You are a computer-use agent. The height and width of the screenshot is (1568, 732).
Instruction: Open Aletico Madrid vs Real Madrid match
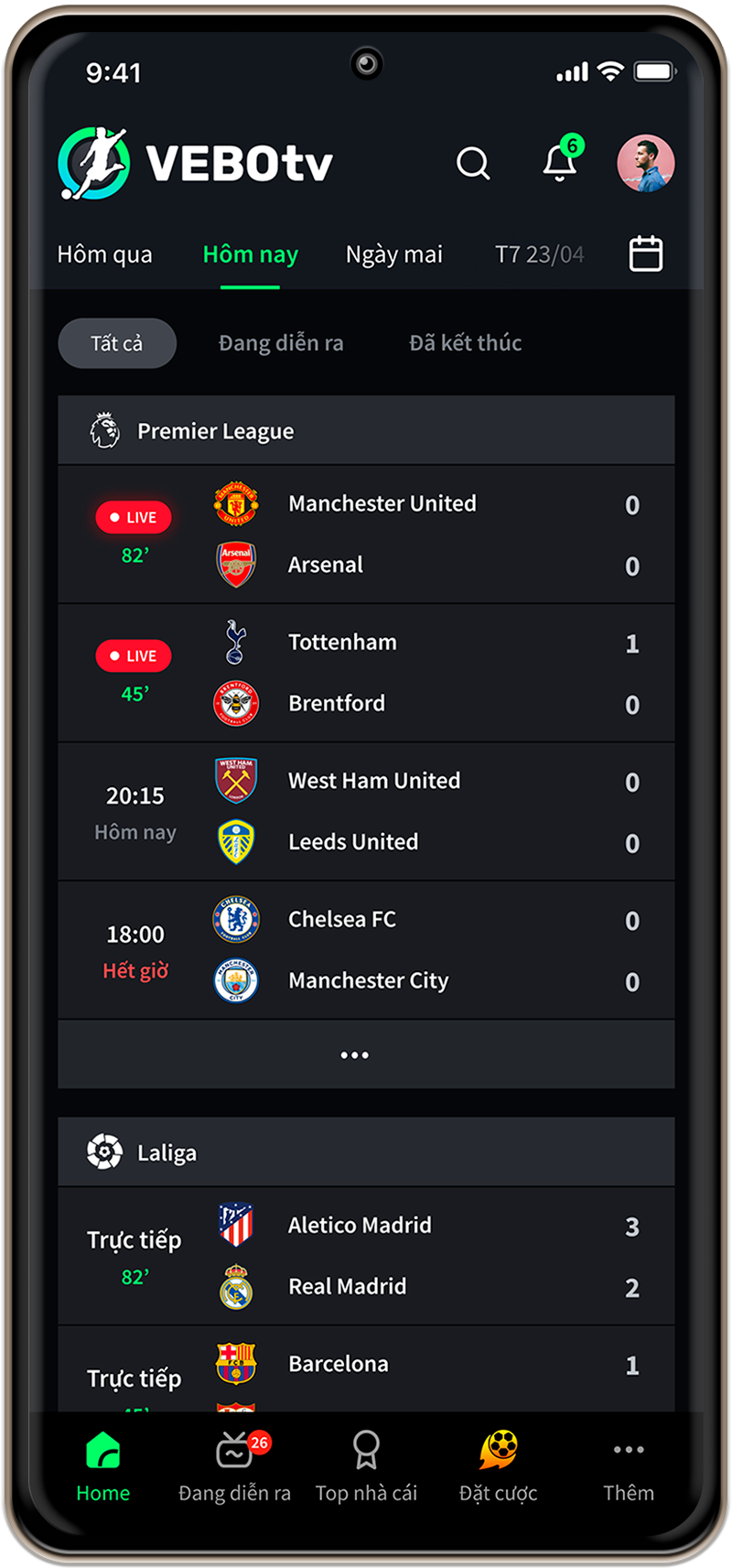(366, 1256)
